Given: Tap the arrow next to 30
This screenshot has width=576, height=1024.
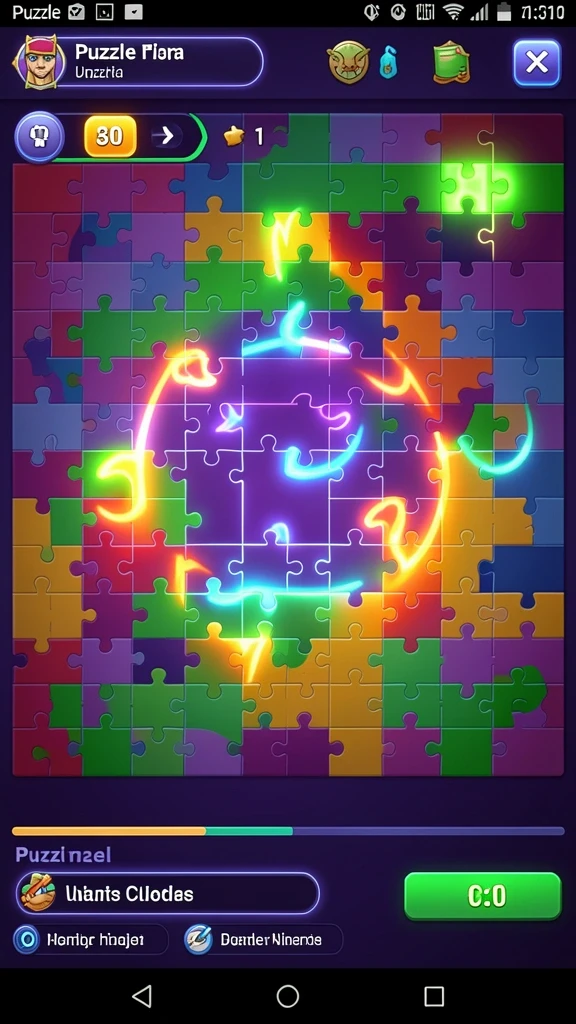Looking at the screenshot, I should click(167, 136).
